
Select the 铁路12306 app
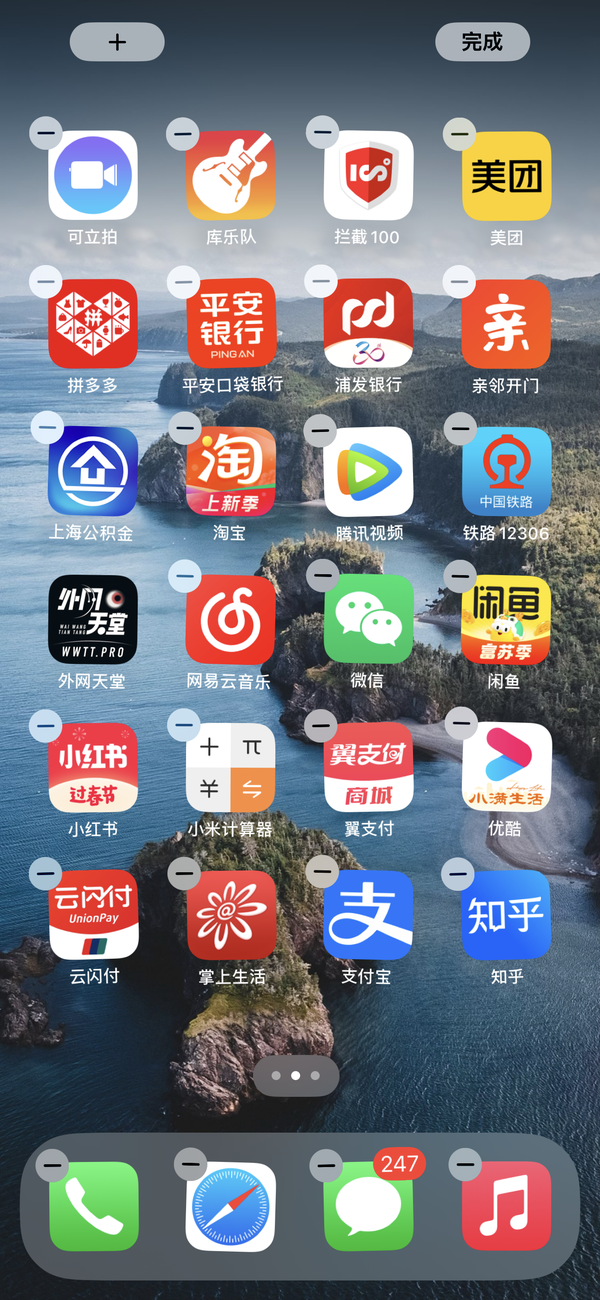point(506,471)
